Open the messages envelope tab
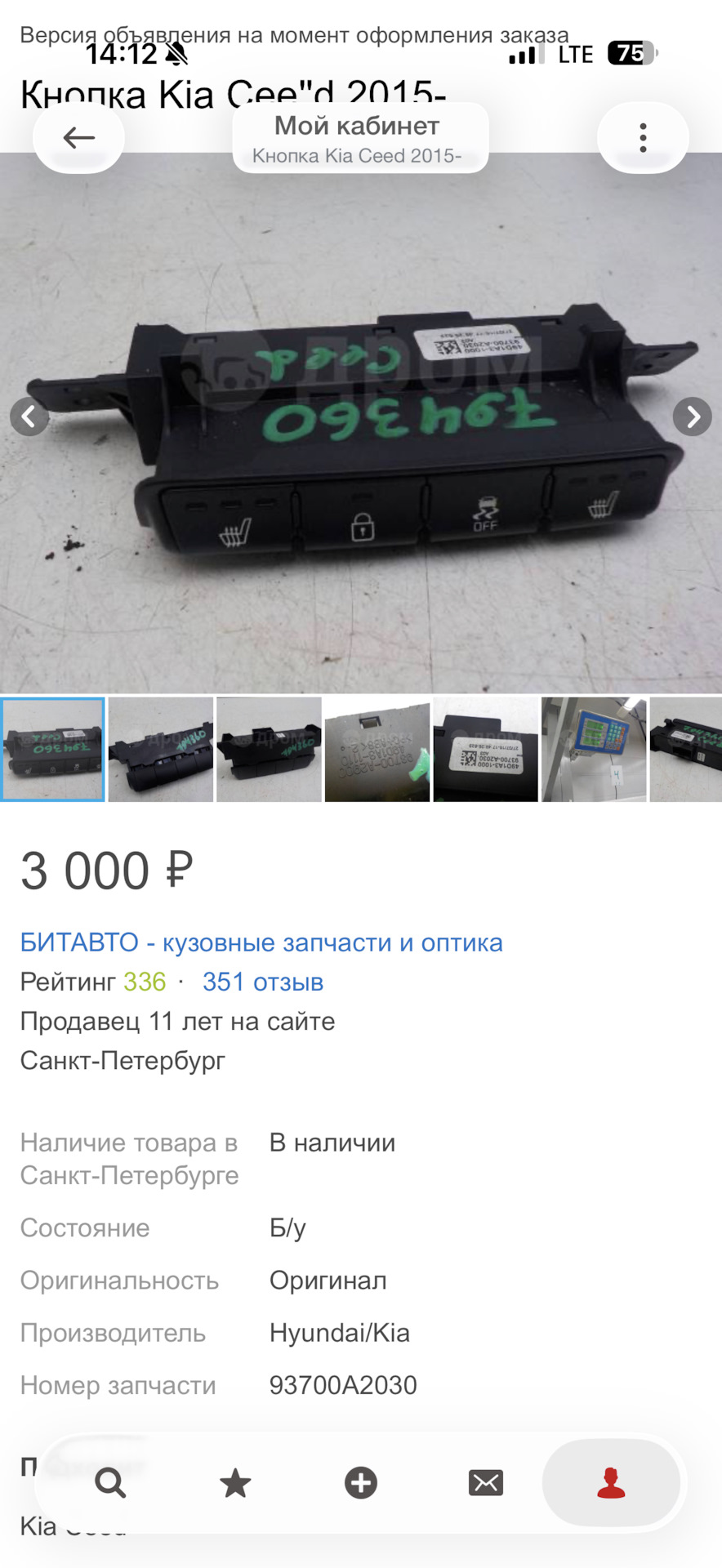 click(x=486, y=1482)
